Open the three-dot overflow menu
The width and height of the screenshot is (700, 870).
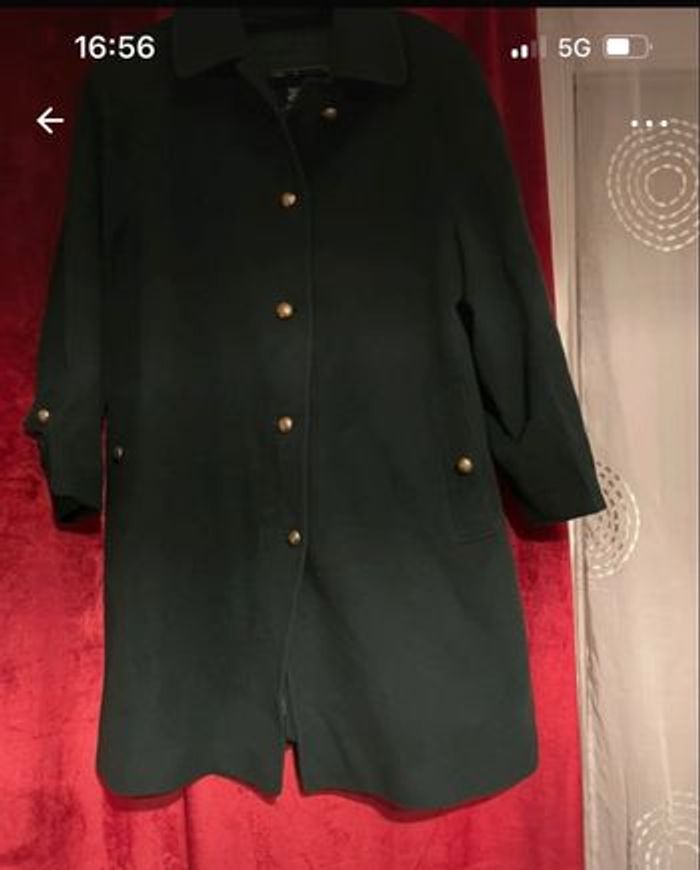(649, 124)
